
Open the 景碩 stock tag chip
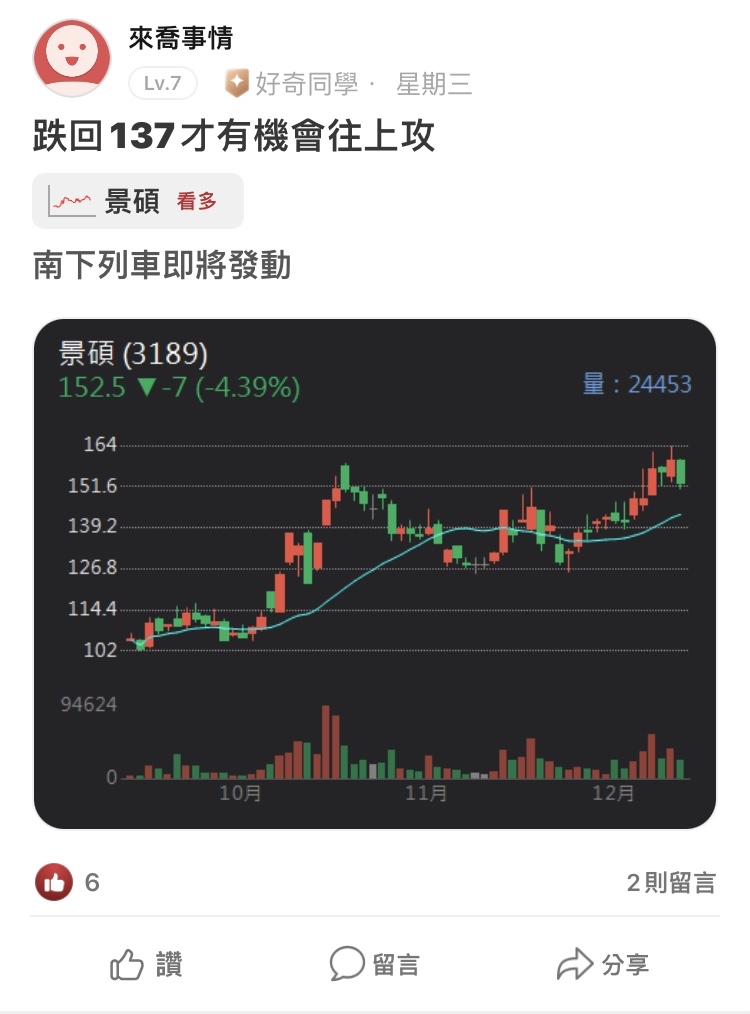[x=138, y=201]
